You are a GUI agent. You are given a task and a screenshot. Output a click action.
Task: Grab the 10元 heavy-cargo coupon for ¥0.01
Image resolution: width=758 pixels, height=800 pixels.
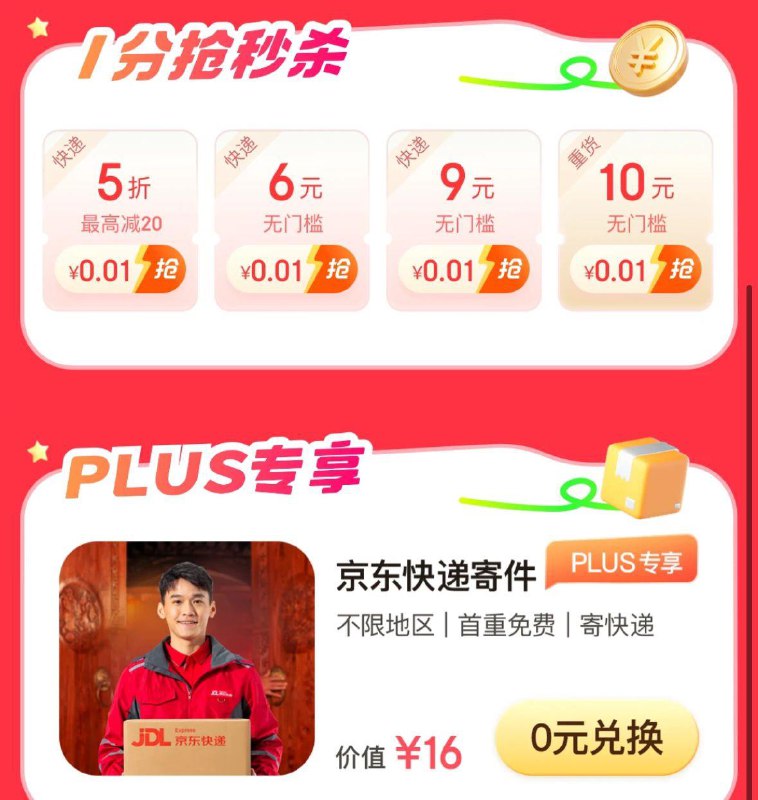point(636,268)
